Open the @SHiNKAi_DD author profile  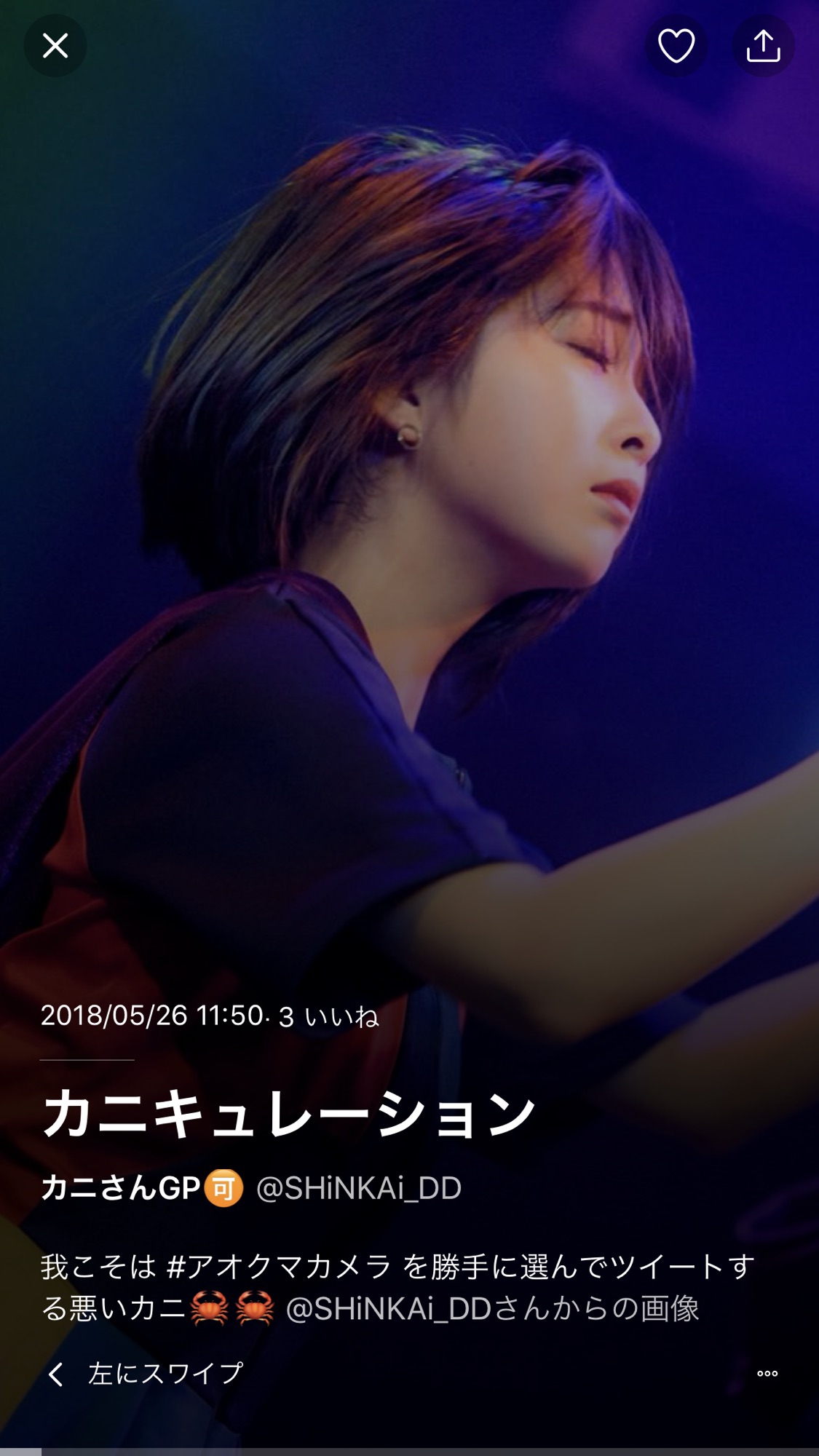point(358,1188)
